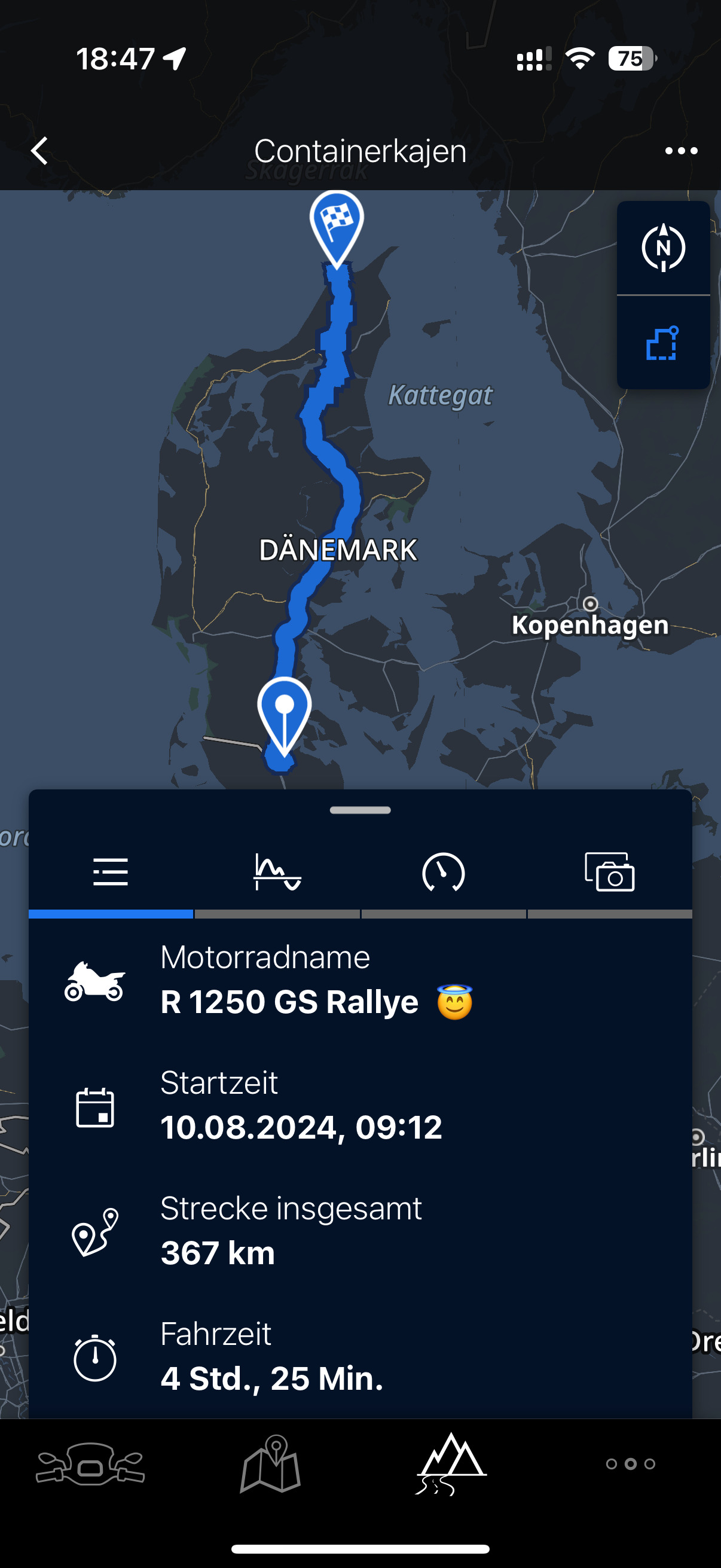This screenshot has width=721, height=1568.
Task: Reset map orientation to north
Action: [663, 248]
